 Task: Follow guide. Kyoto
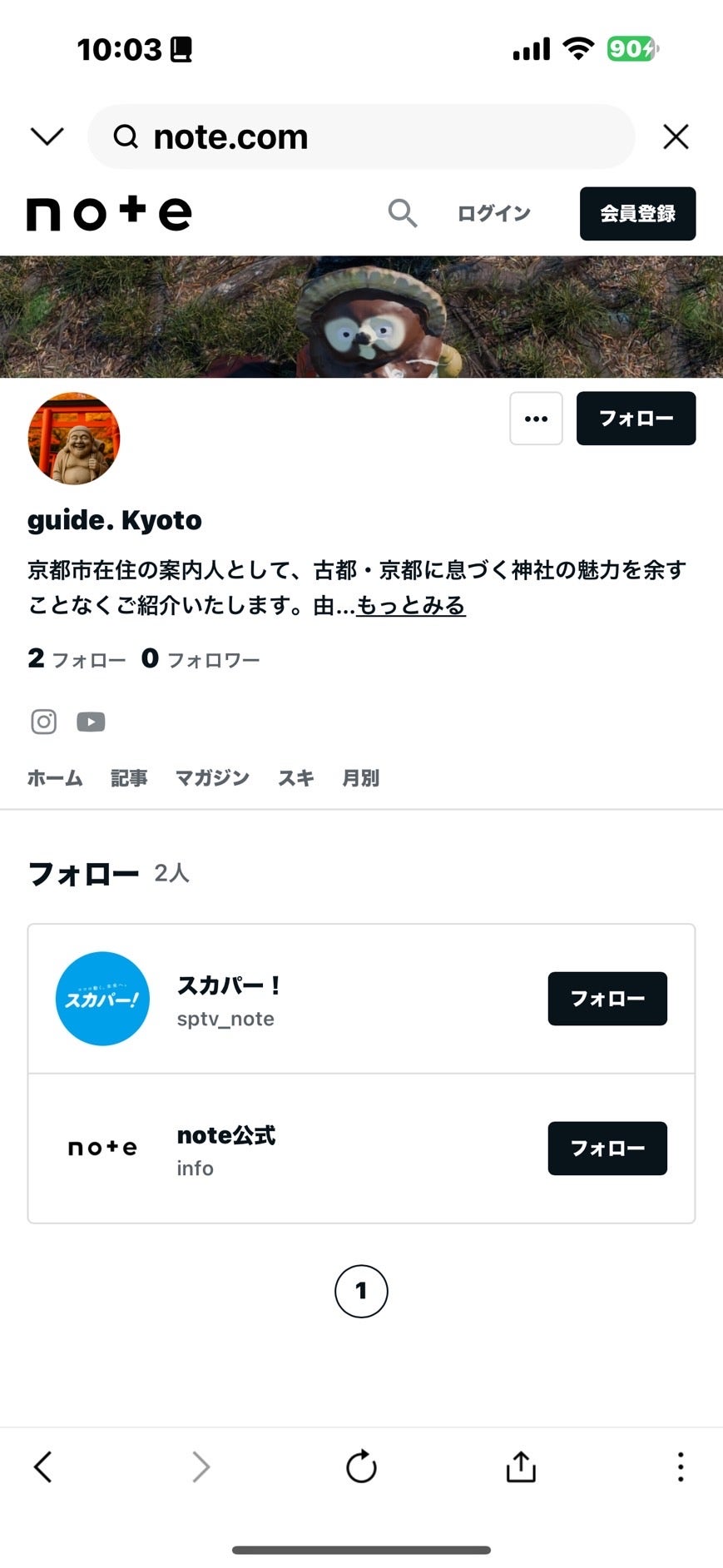click(x=636, y=419)
